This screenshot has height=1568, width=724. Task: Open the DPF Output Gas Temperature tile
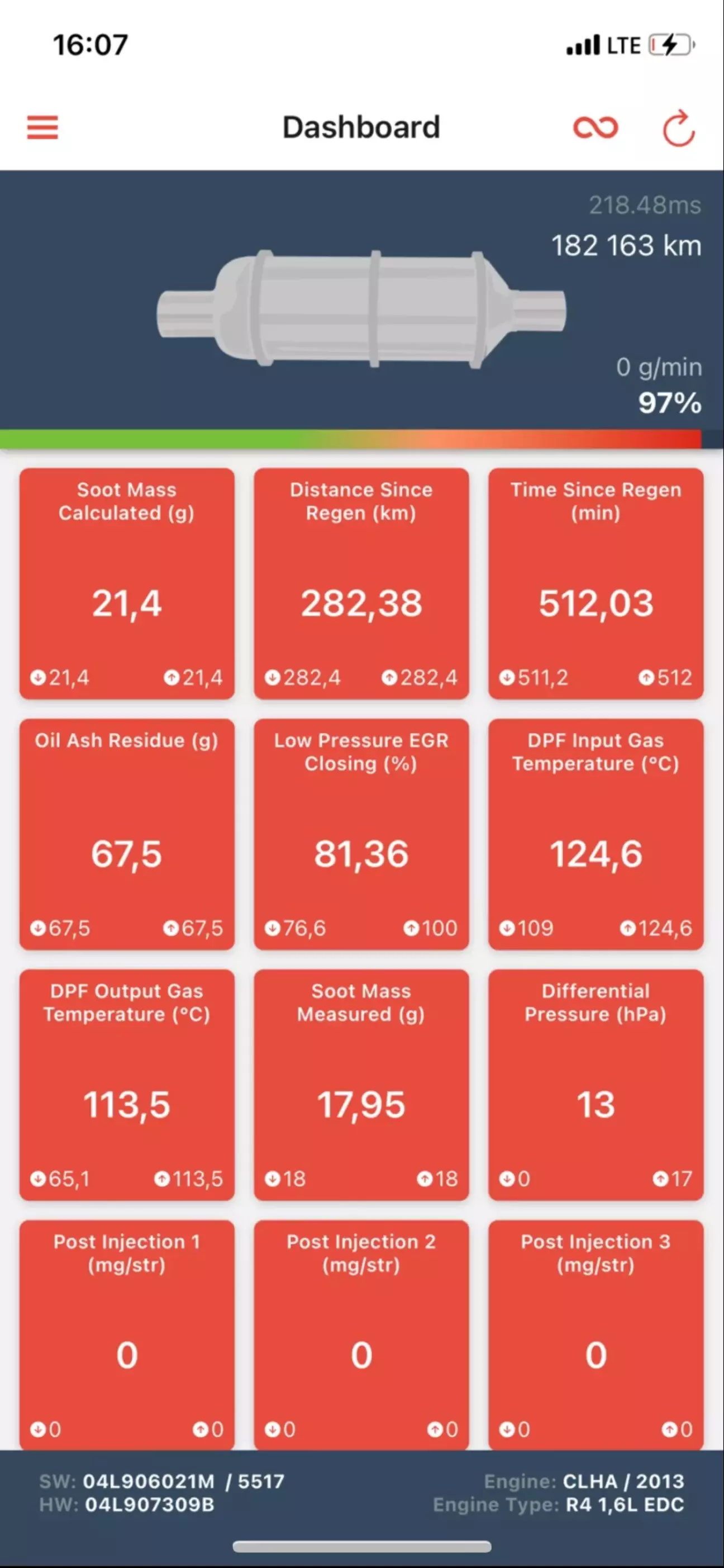tap(127, 1085)
